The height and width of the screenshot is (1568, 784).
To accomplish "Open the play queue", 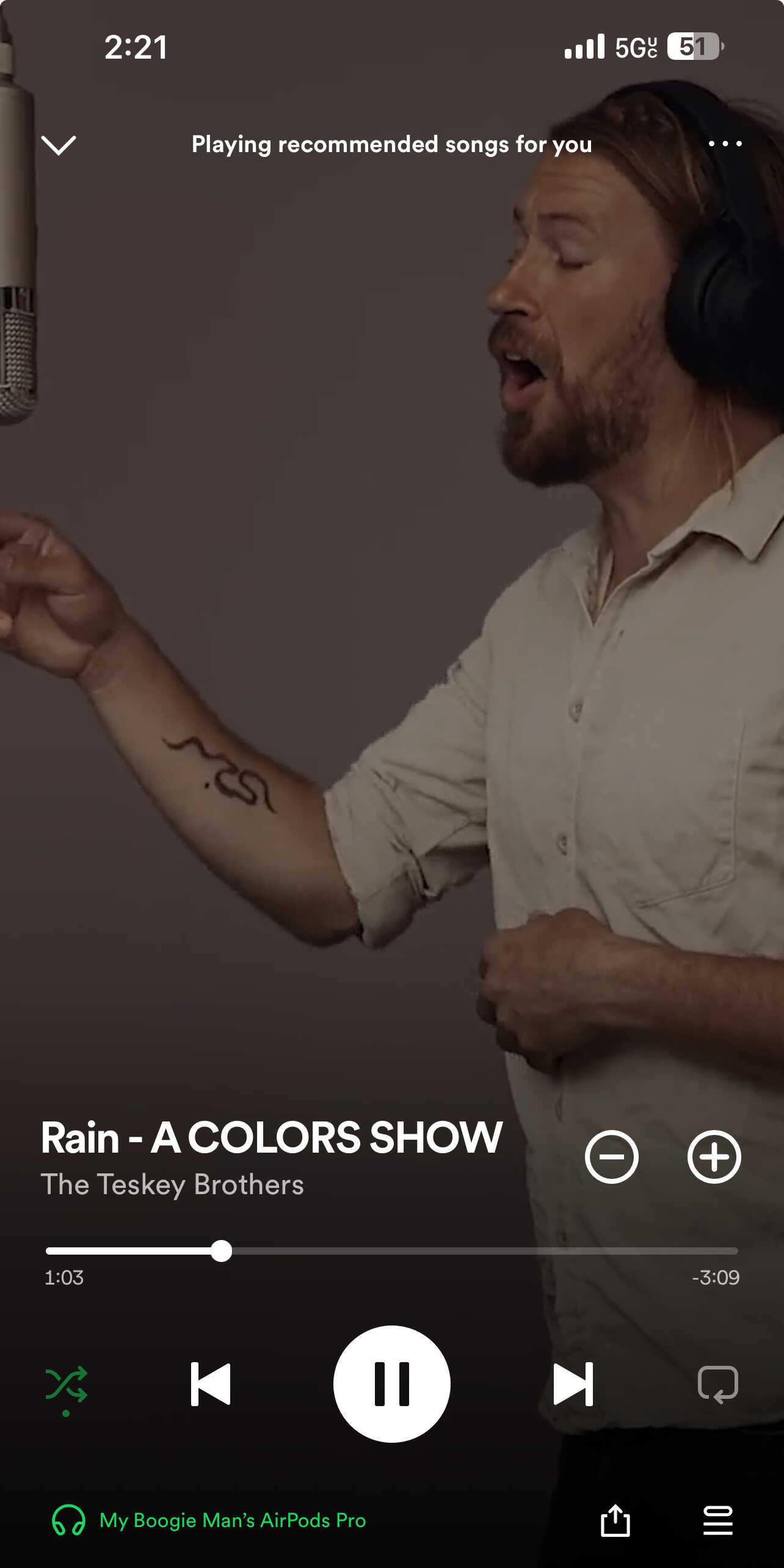I will (717, 1520).
